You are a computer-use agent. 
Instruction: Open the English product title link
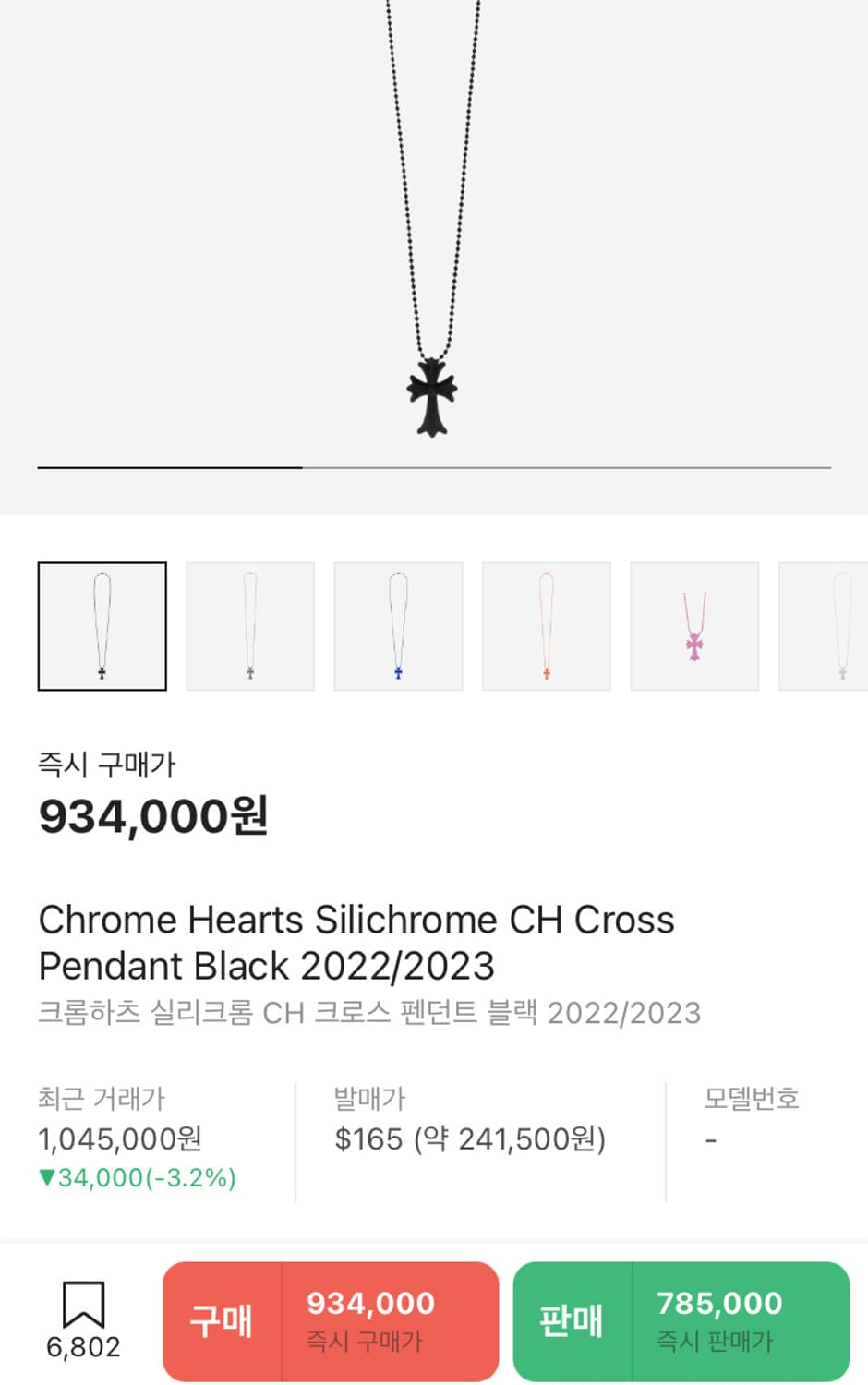(356, 942)
